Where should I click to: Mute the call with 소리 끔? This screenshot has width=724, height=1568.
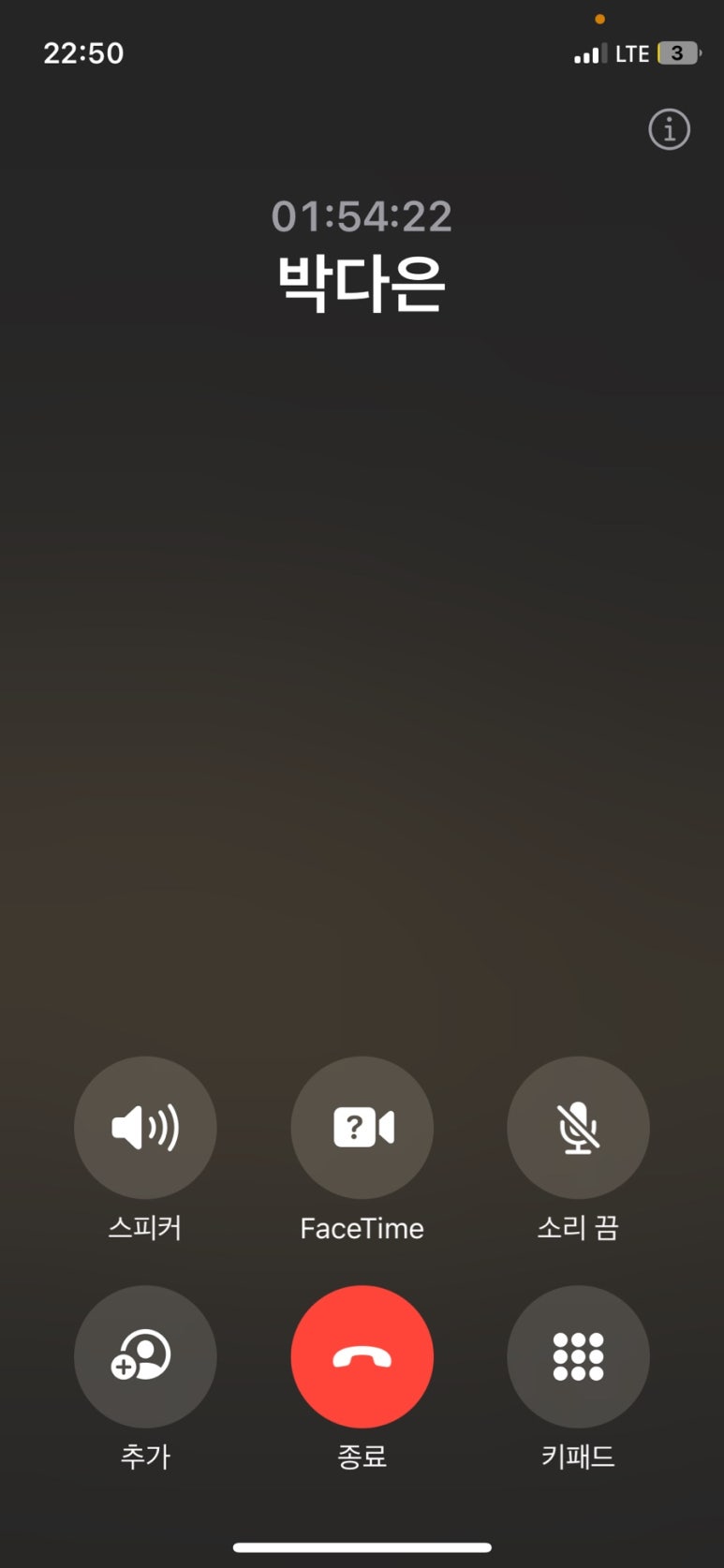click(578, 1127)
